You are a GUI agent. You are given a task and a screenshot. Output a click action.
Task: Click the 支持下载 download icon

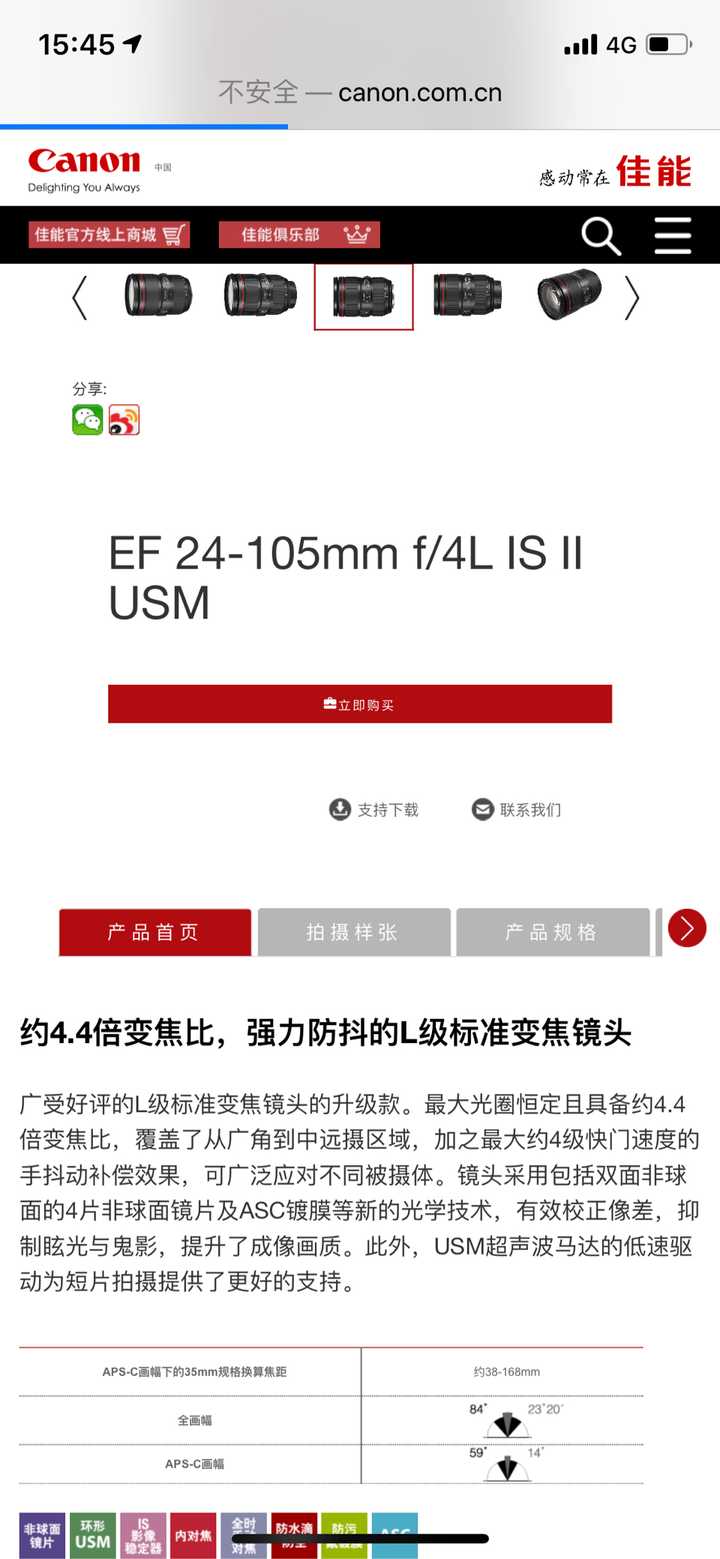340,808
